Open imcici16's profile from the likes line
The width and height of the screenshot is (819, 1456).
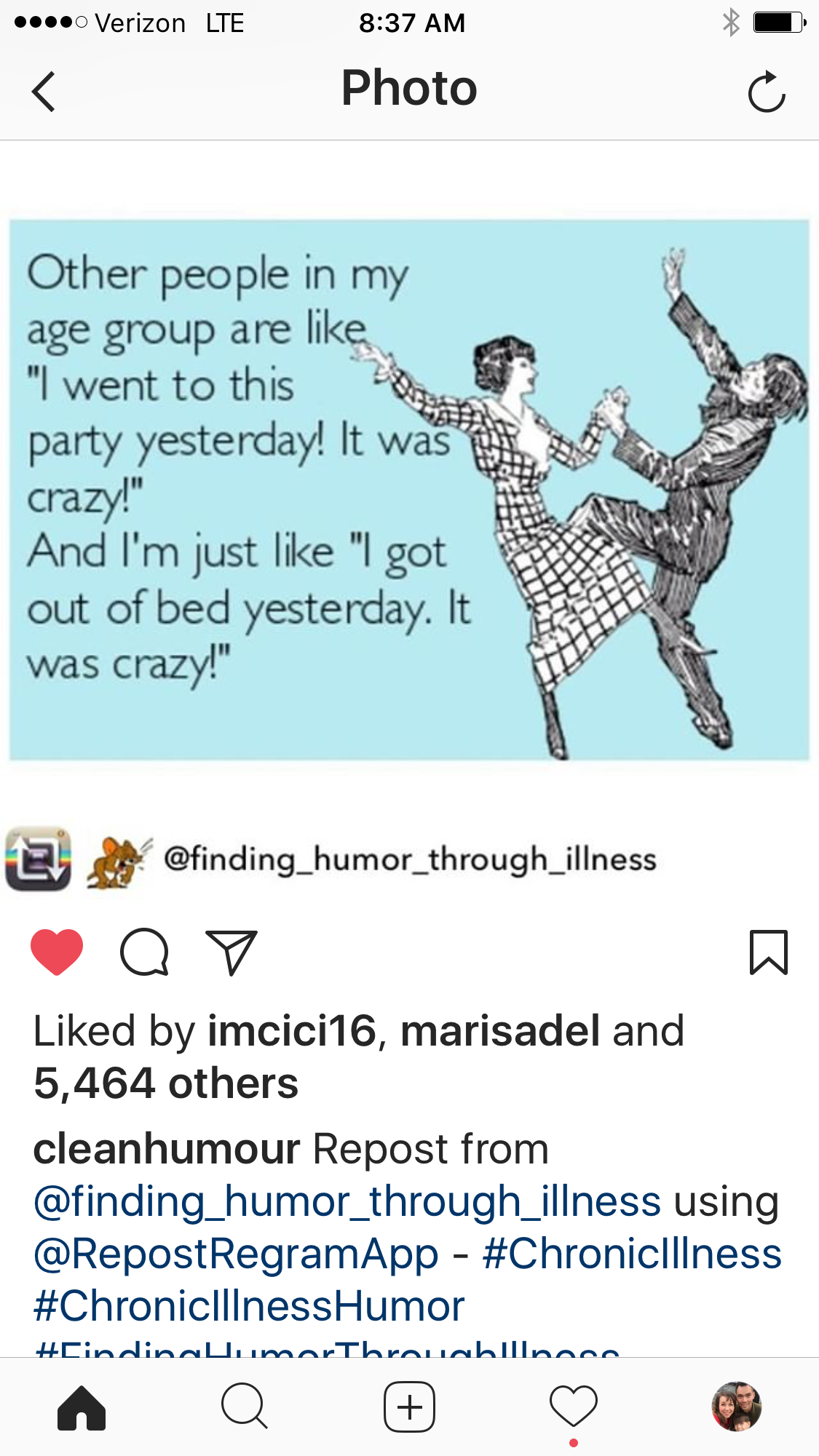[x=291, y=1030]
